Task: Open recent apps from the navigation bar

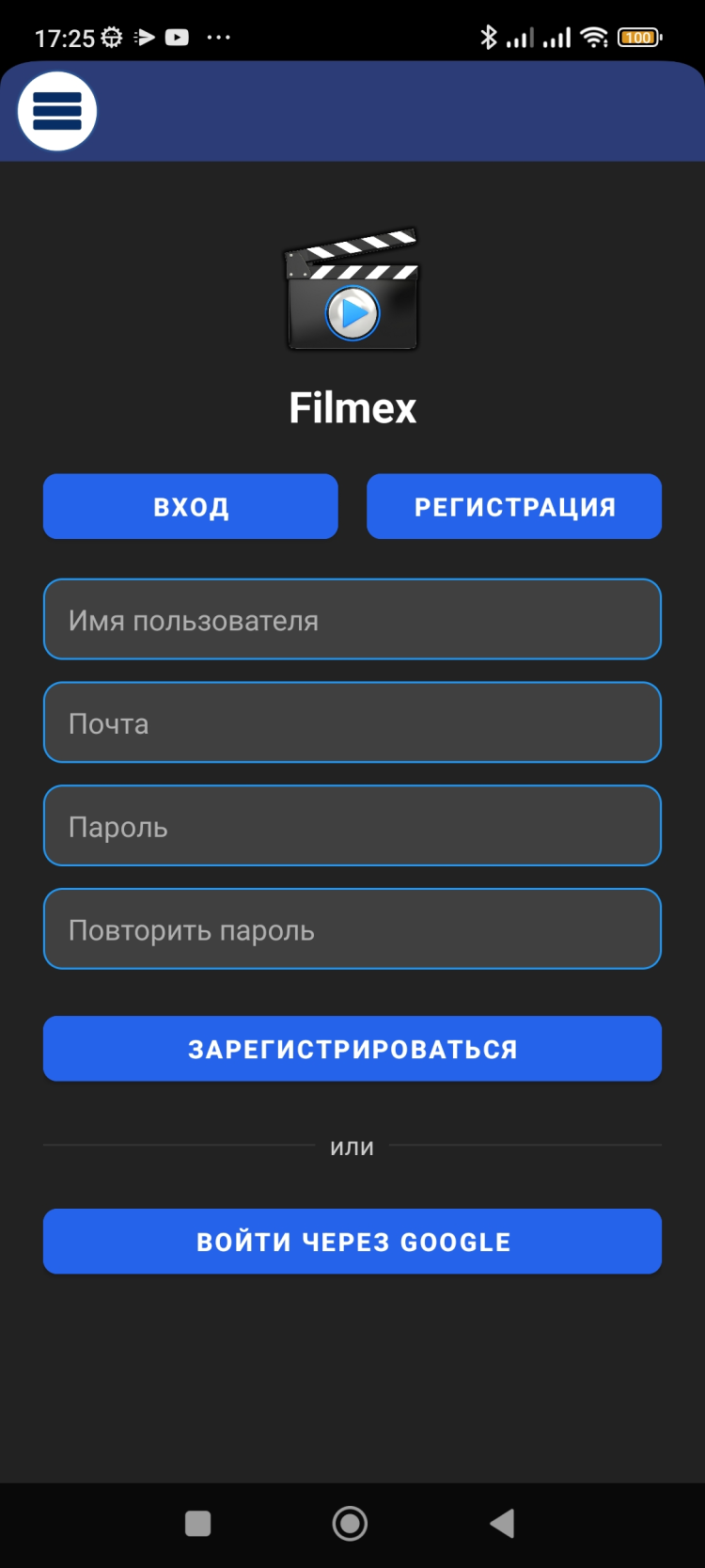Action: [x=198, y=1523]
